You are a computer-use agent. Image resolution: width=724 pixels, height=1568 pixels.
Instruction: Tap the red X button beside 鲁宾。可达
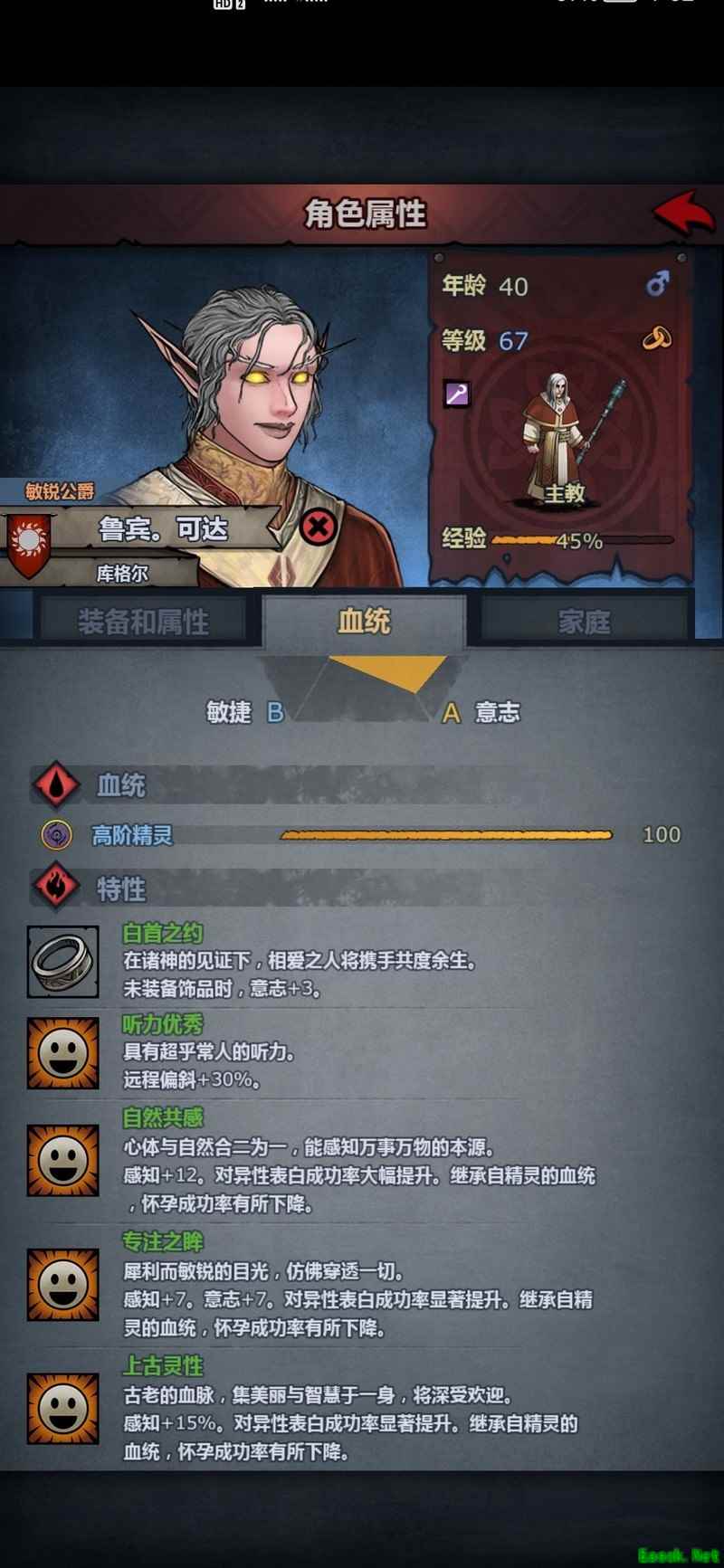[318, 526]
